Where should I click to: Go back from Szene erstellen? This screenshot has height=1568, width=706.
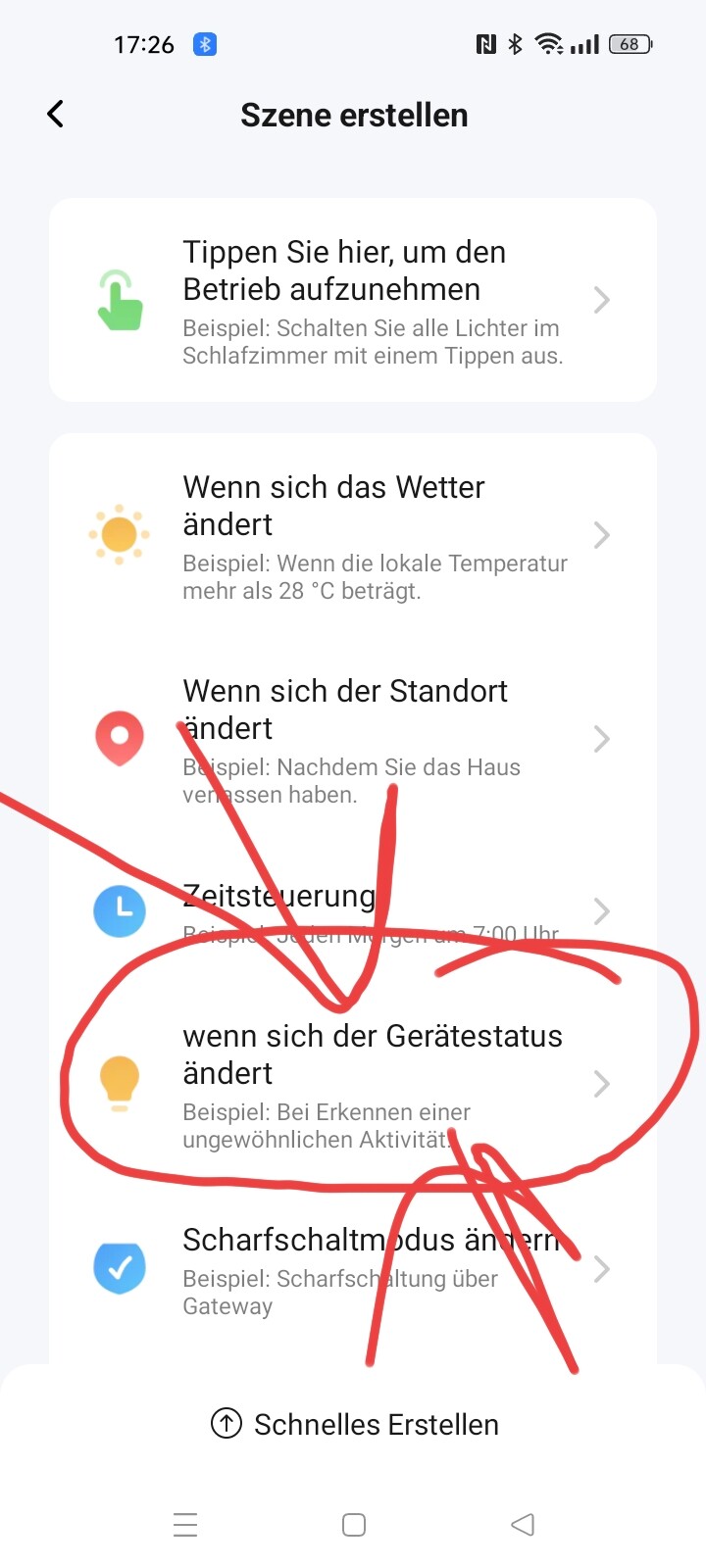(56, 115)
